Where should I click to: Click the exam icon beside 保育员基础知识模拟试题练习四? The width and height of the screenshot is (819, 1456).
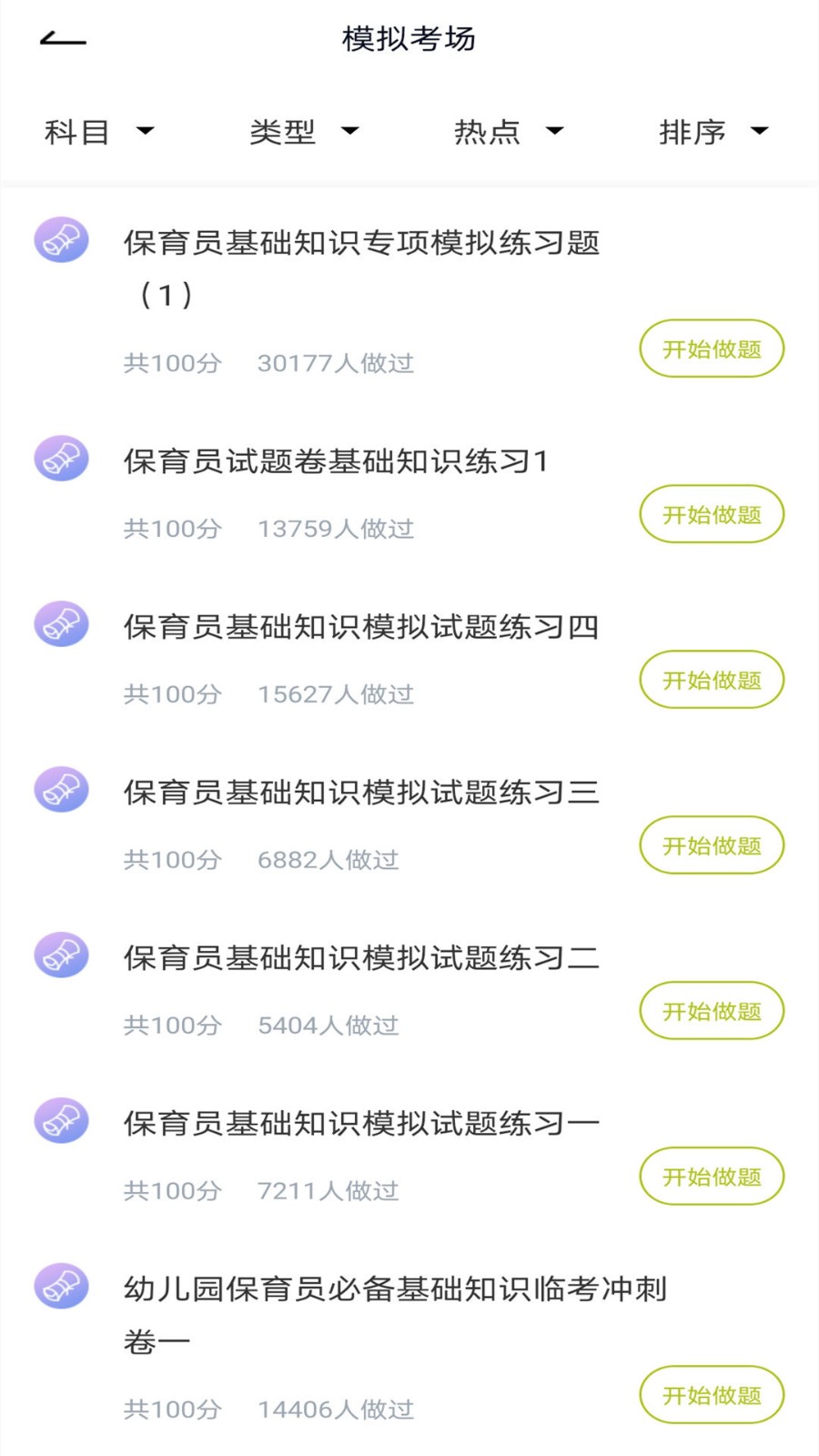tap(61, 624)
